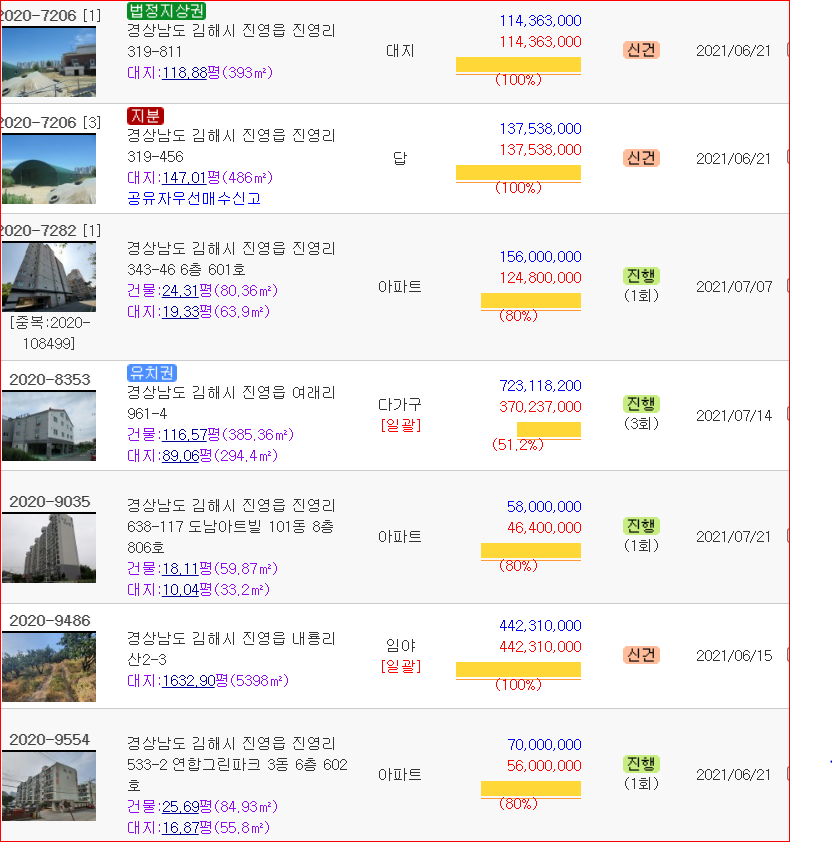This screenshot has width=832, height=842.
Task: Open case number 2020-8353
Action: [x=49, y=379]
